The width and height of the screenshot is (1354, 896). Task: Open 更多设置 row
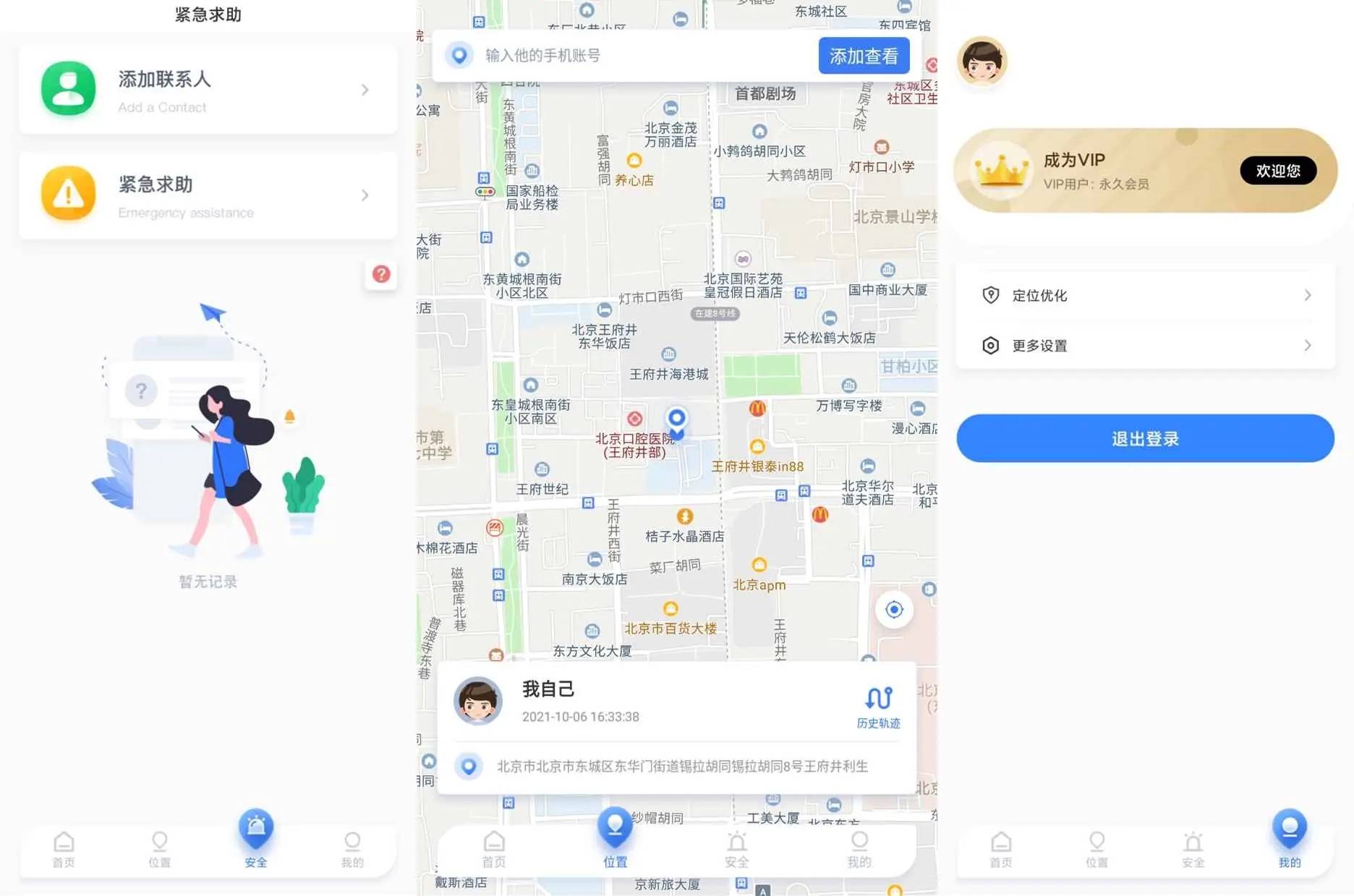(x=1145, y=346)
